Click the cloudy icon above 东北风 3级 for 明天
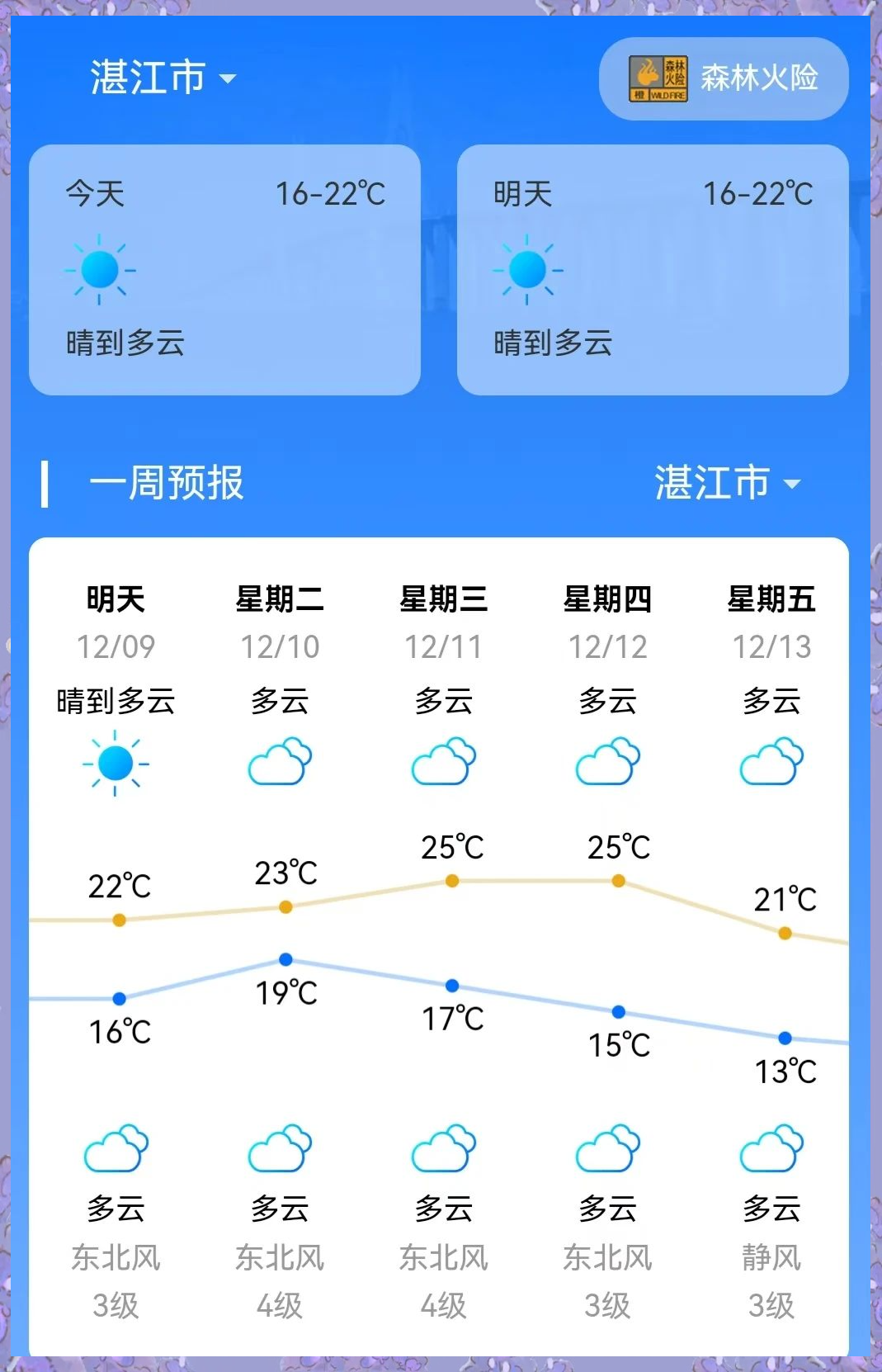Image resolution: width=882 pixels, height=1372 pixels. (117, 1149)
